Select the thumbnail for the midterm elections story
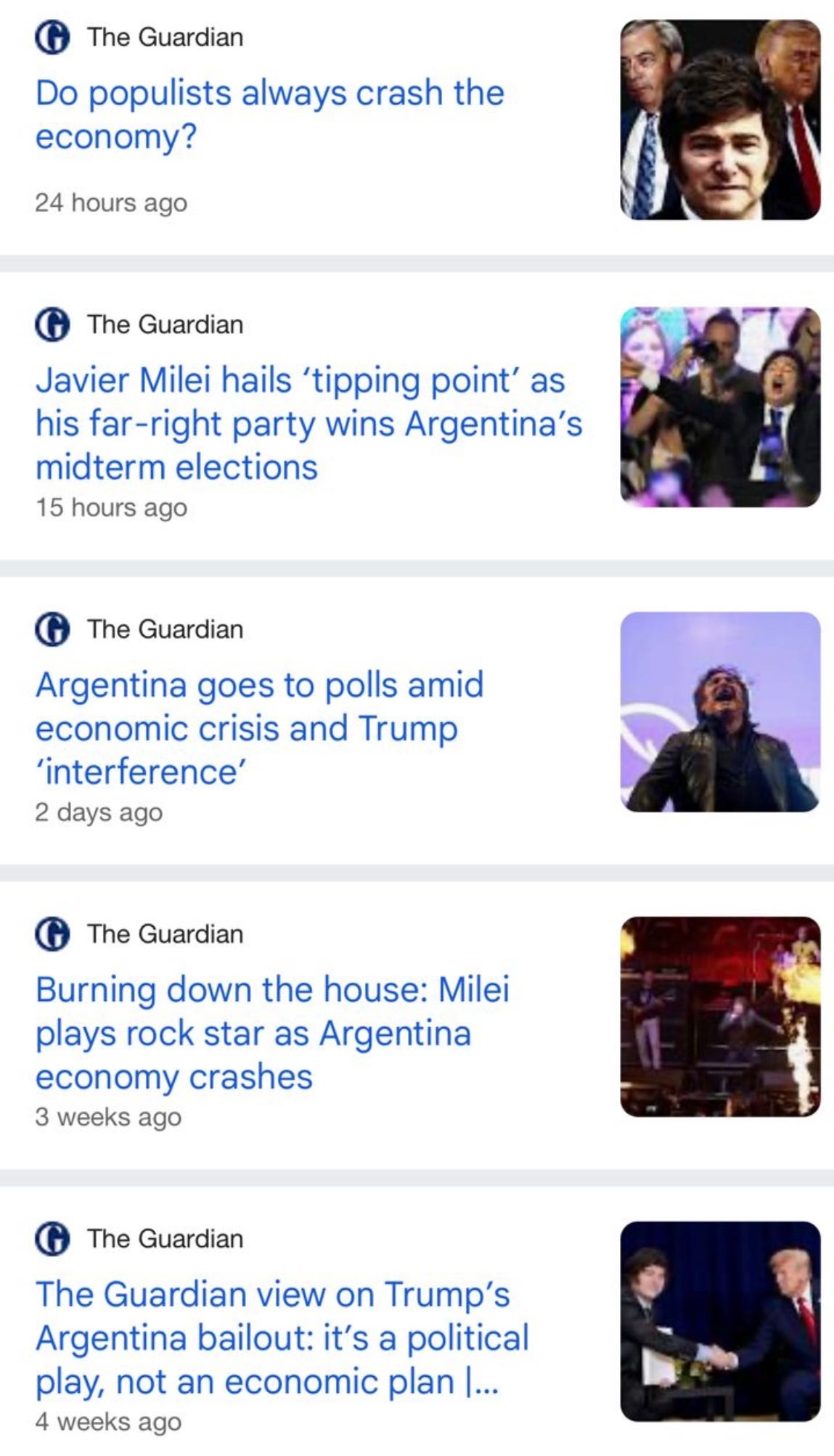Image resolution: width=834 pixels, height=1456 pixels. coord(720,407)
